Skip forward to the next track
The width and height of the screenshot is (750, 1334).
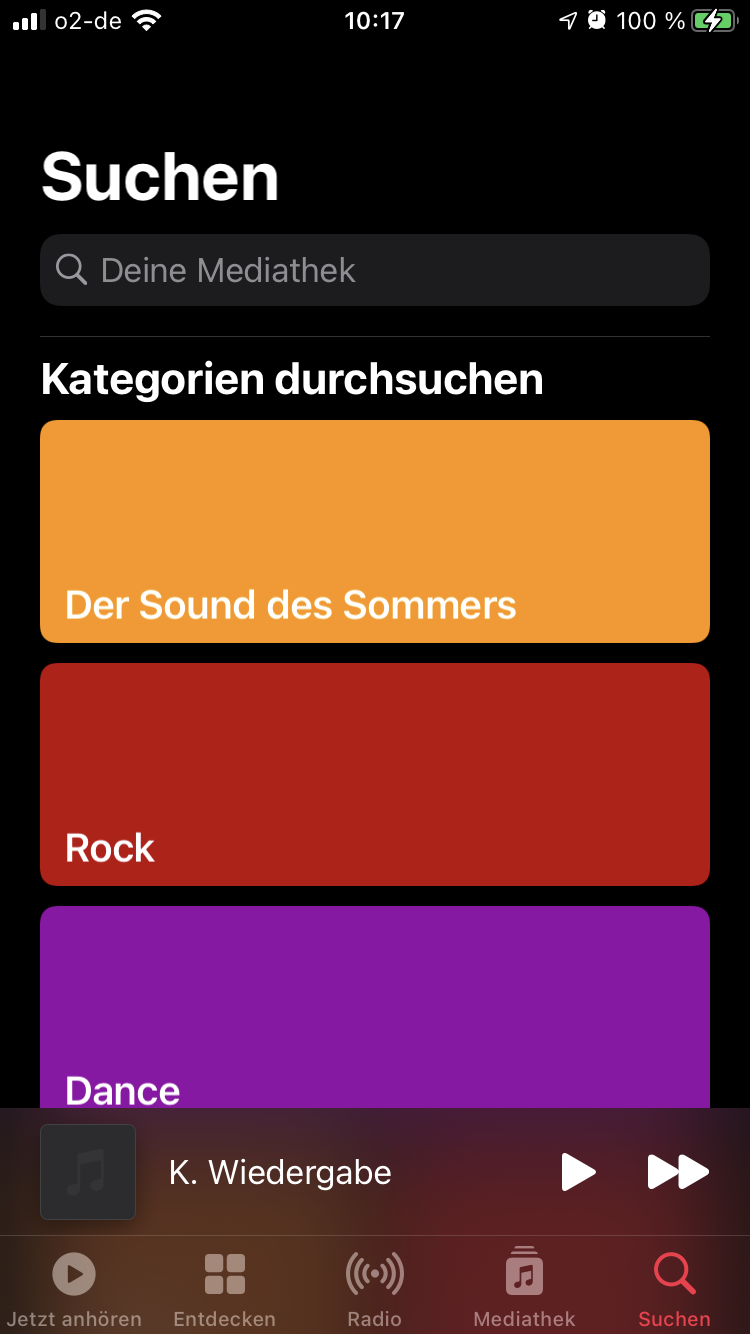pyautogui.click(x=678, y=1172)
